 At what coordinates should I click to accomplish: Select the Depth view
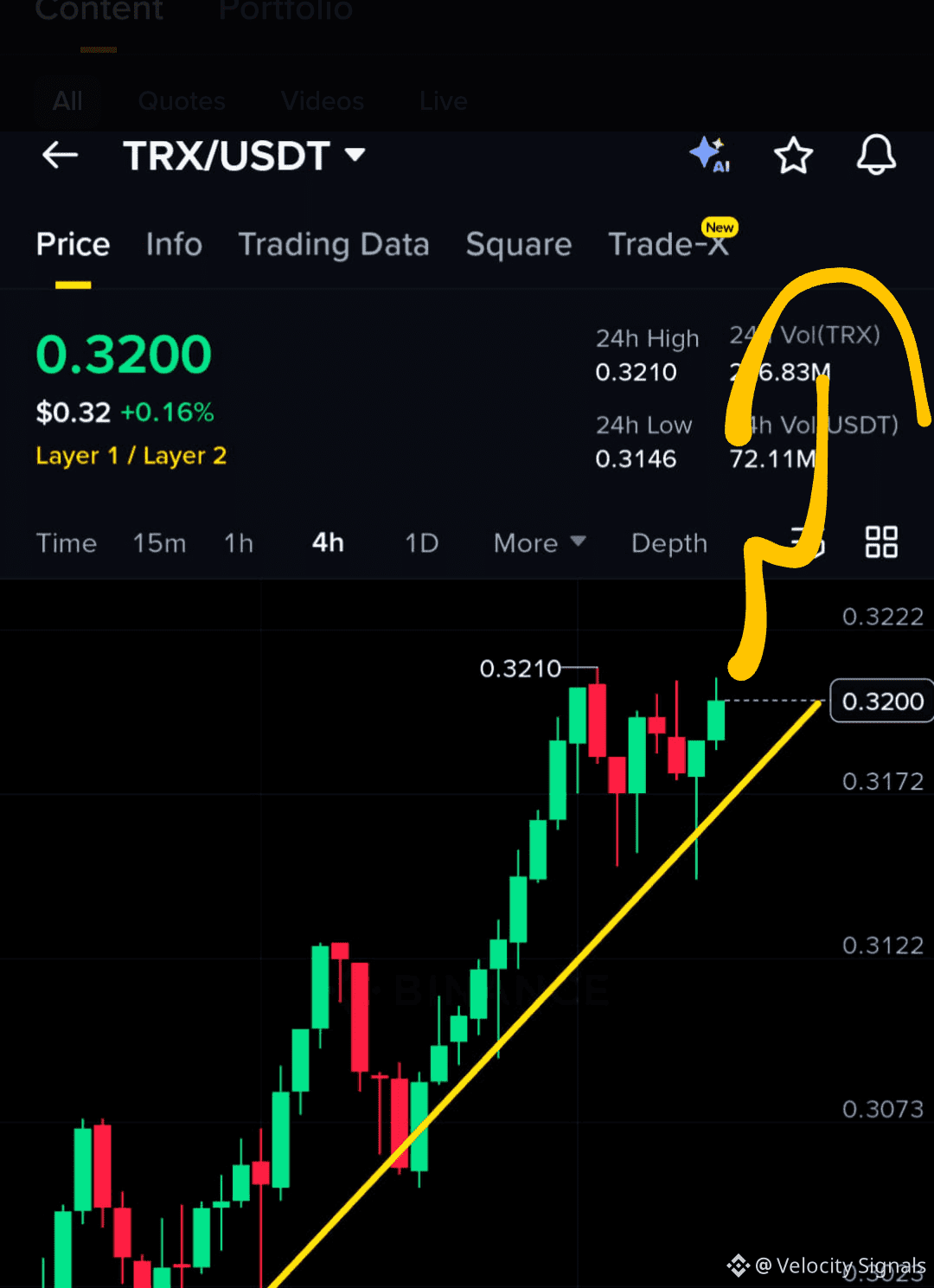click(x=669, y=543)
